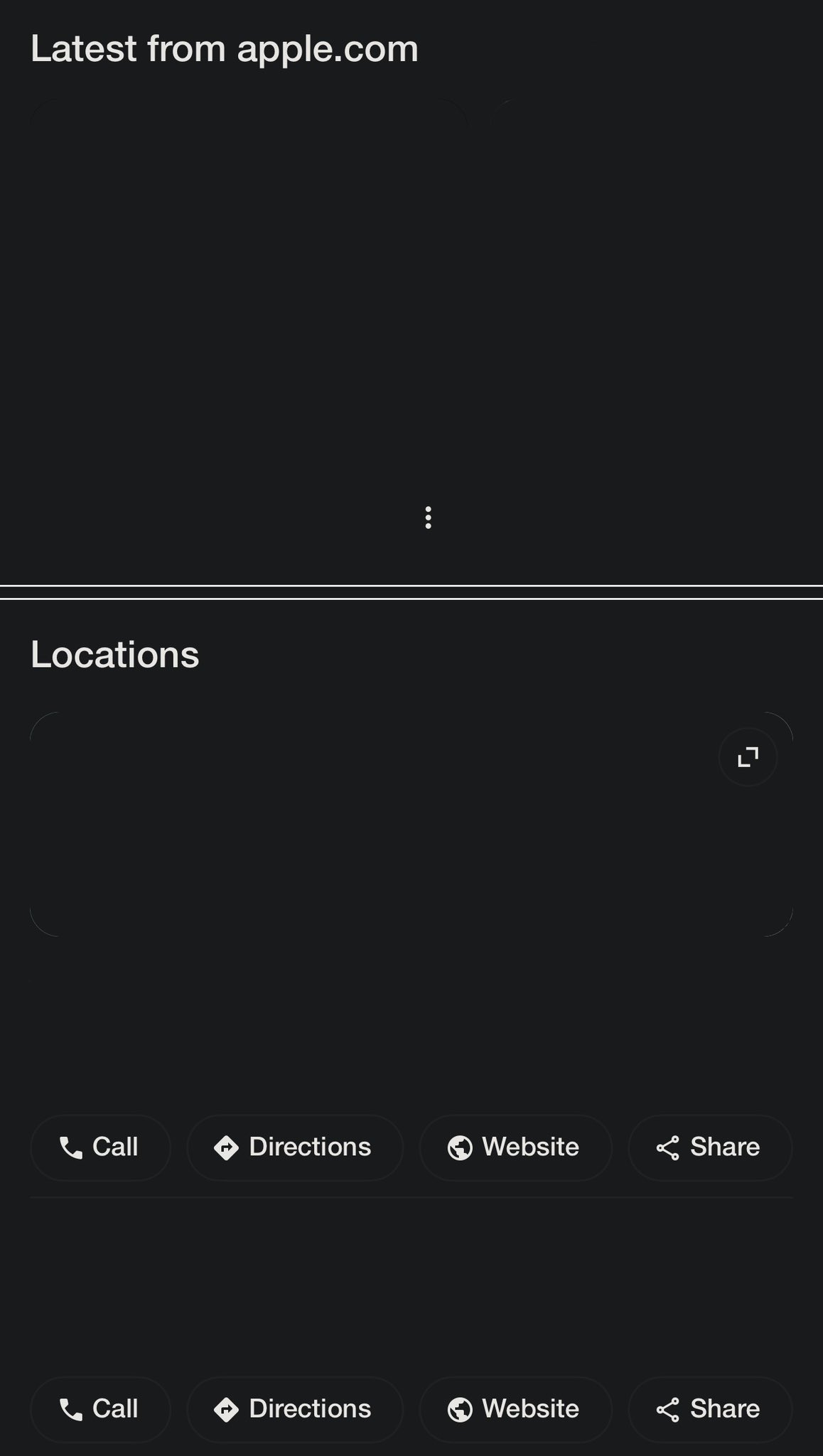Get directions to the first listed location
Image resolution: width=823 pixels, height=1456 pixels.
[x=294, y=1147]
